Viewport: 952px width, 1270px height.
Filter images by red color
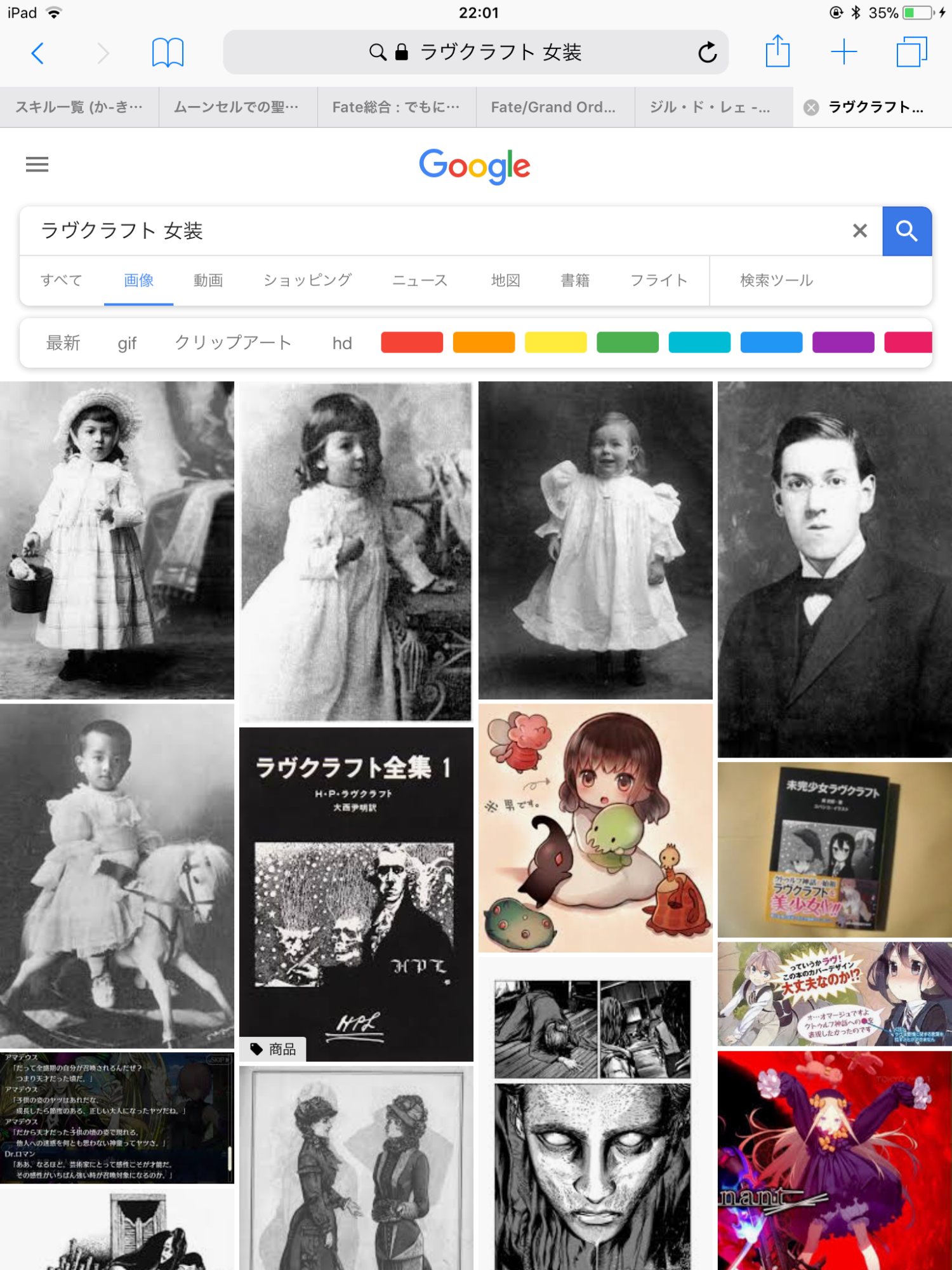click(412, 342)
